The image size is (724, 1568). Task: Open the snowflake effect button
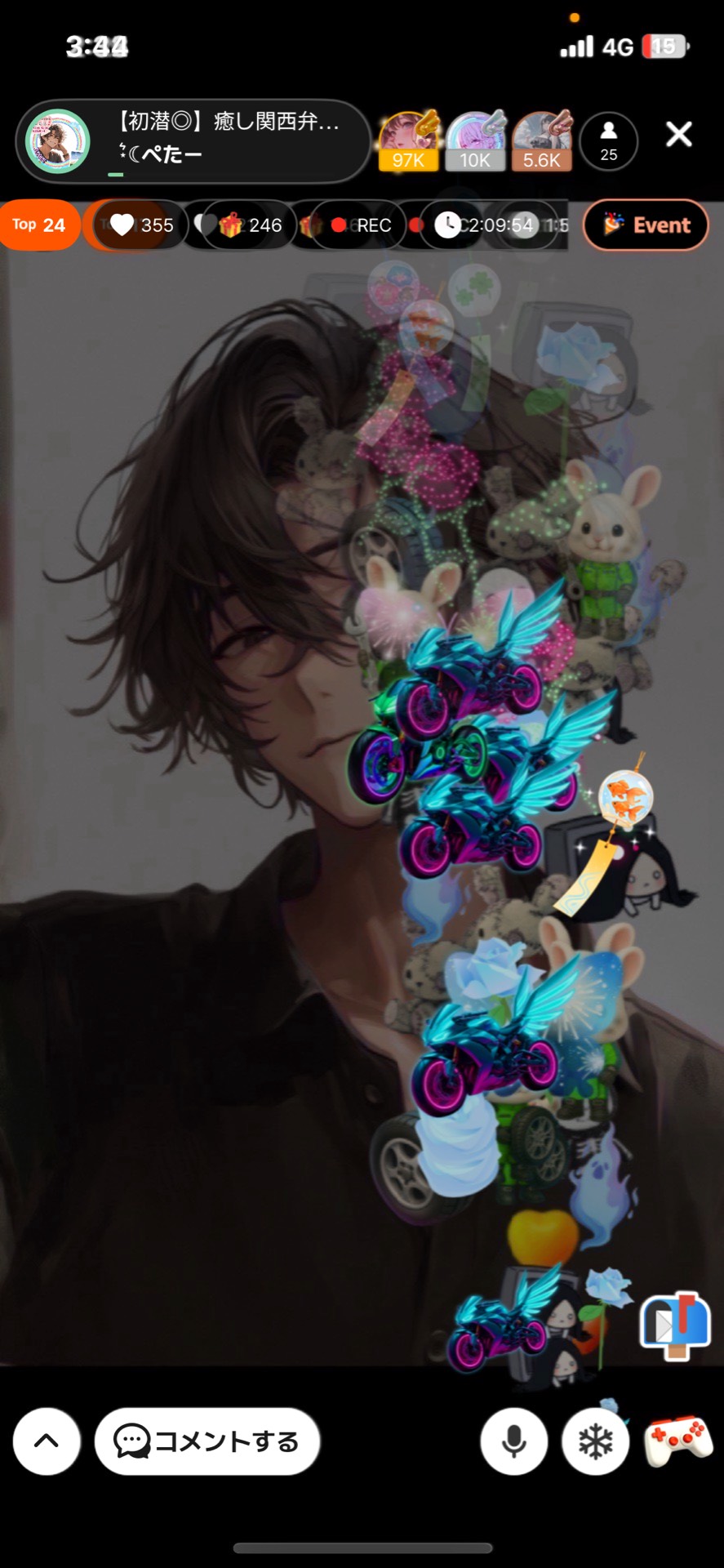595,1442
